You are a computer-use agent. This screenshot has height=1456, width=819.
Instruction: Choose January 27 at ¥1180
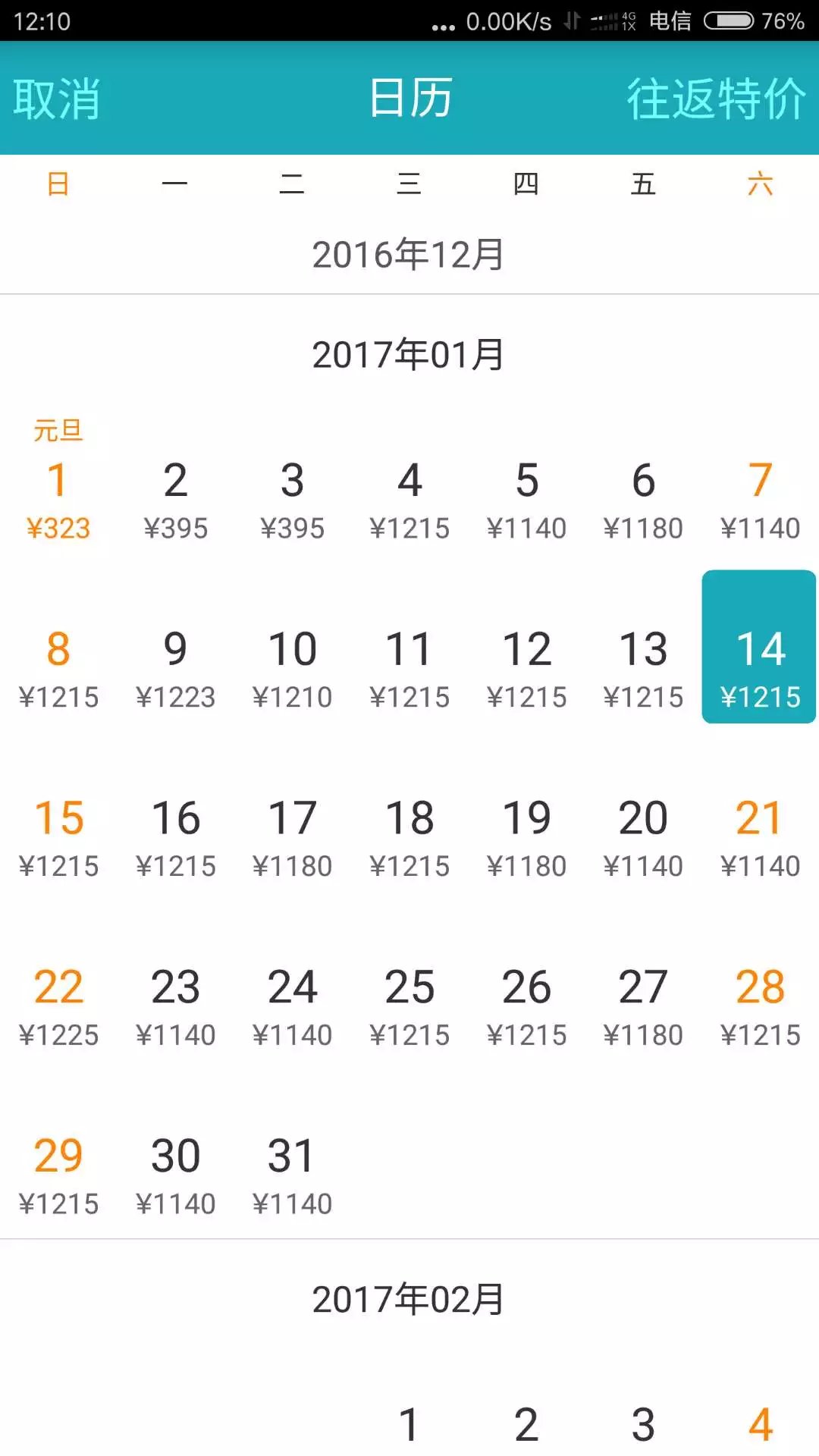[643, 1006]
